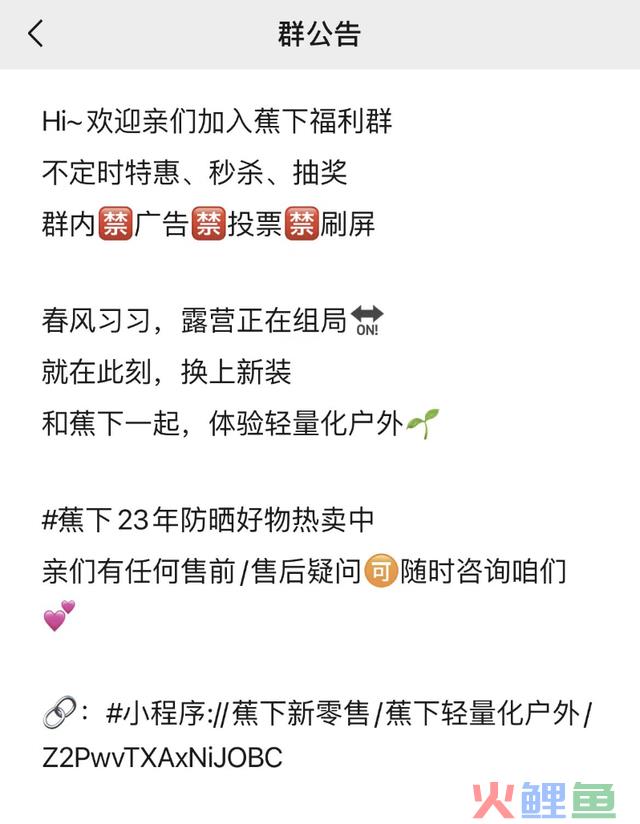Viewport: 640px width, 824px height.
Task: Go back from the group announcement page
Action: pyautogui.click(x=36, y=34)
